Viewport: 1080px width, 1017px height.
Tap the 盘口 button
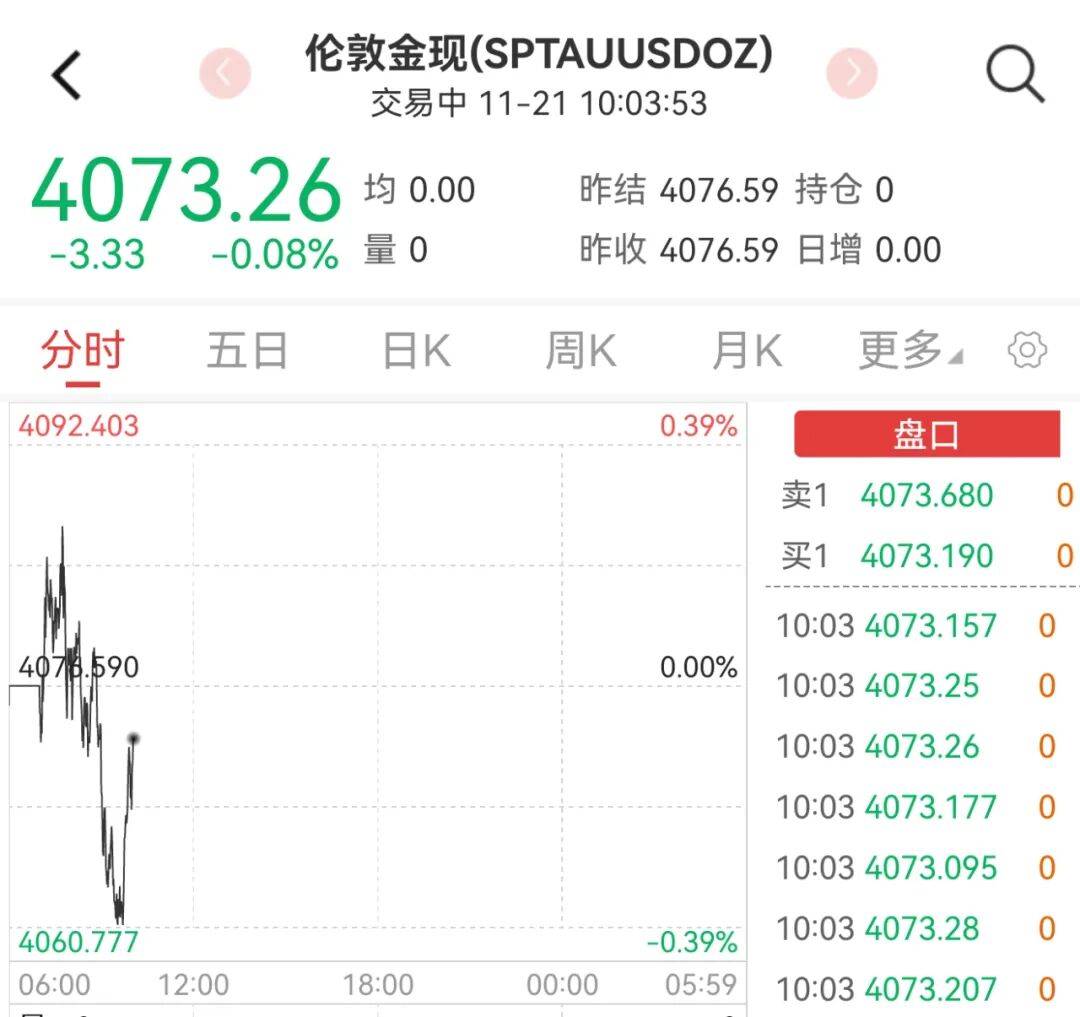pos(926,435)
